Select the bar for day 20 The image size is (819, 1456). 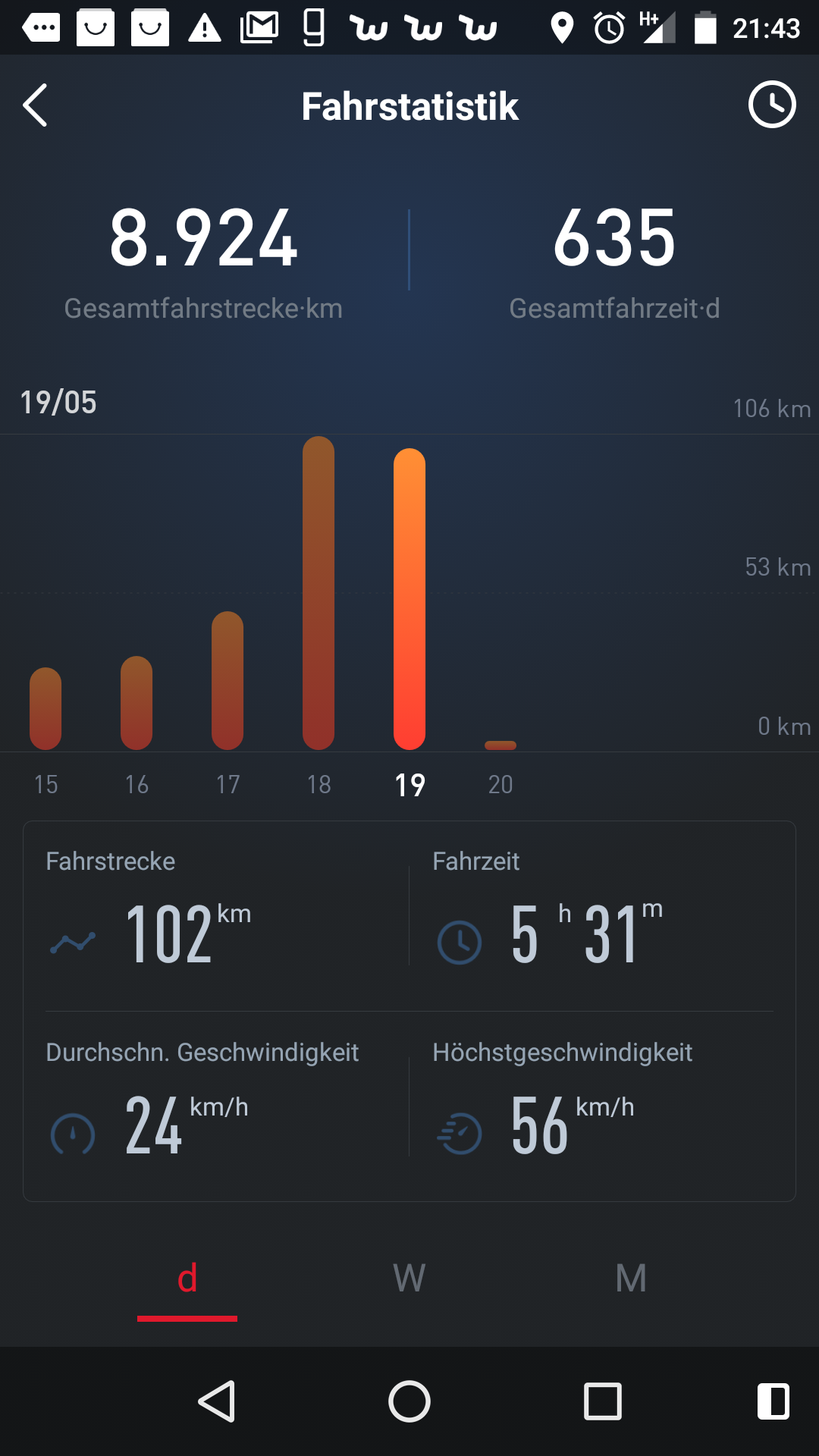(x=500, y=745)
